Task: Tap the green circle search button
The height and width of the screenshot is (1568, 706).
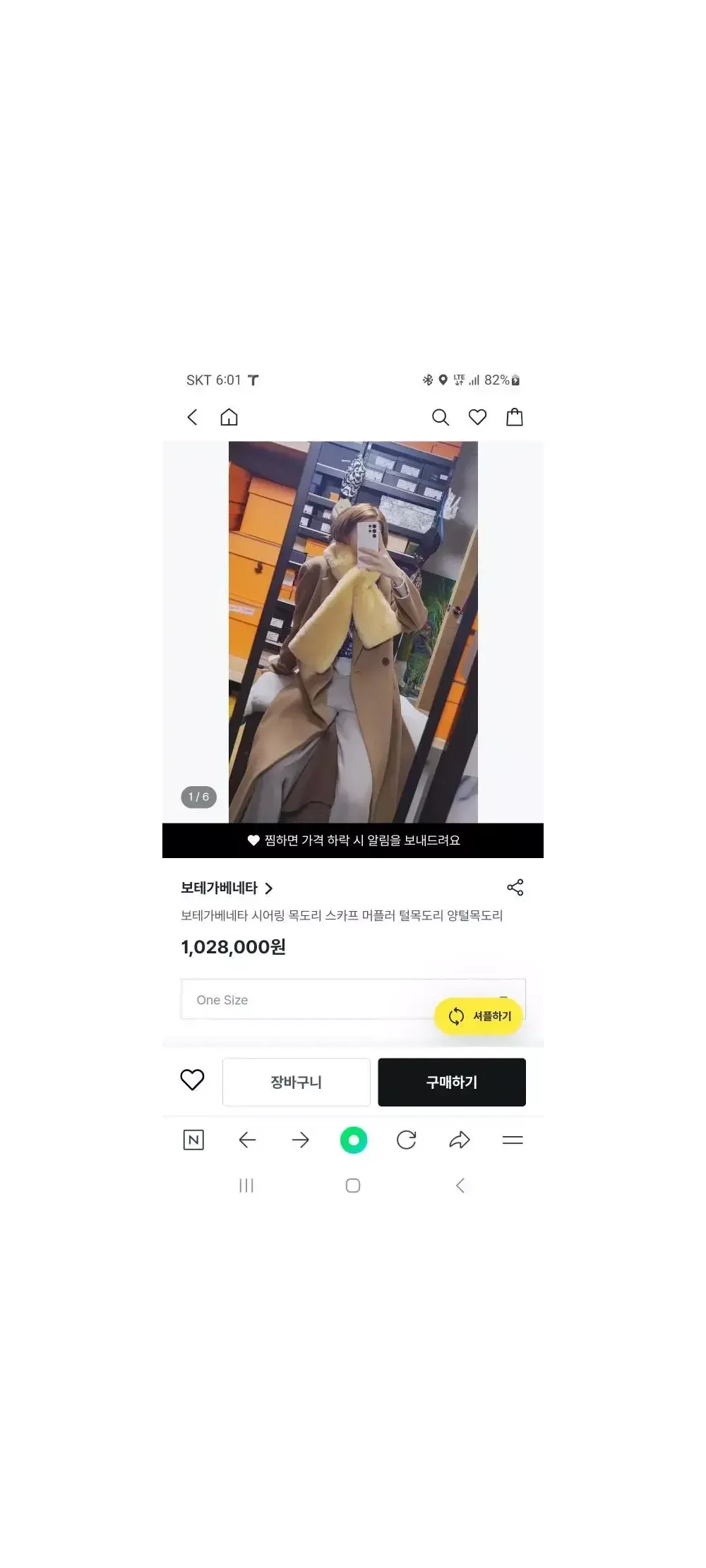Action: point(354,1140)
